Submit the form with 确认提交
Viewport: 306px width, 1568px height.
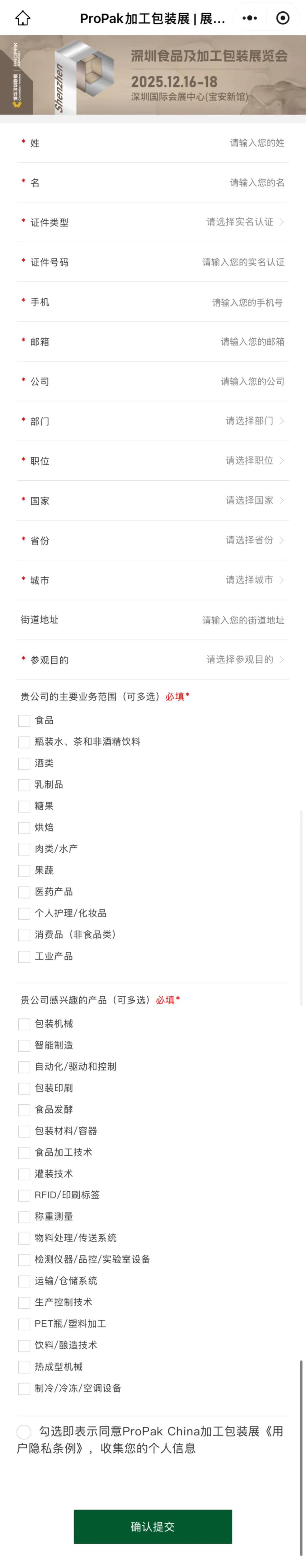pos(153,1527)
